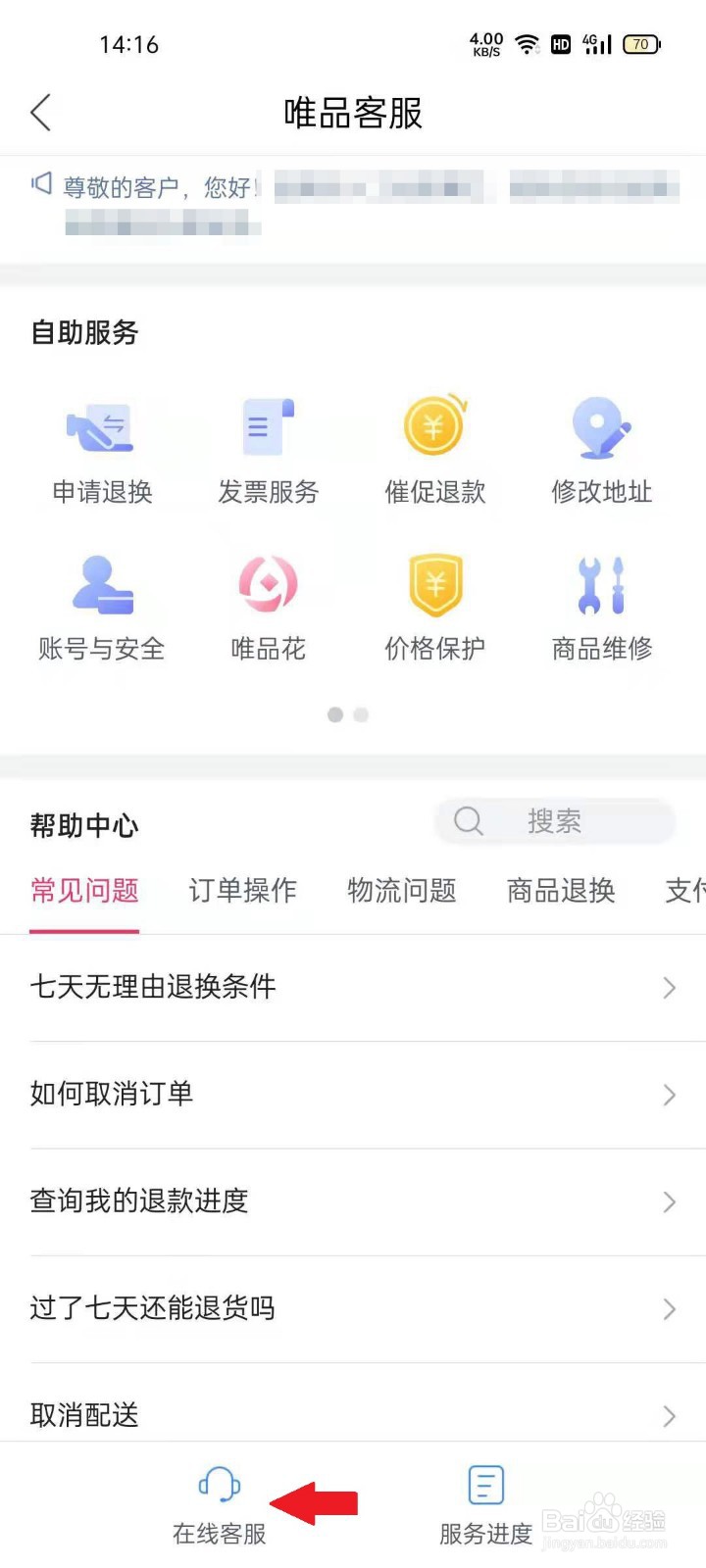The height and width of the screenshot is (1568, 706).
Task: Tap the help center 搜索 box
Action: point(555,820)
